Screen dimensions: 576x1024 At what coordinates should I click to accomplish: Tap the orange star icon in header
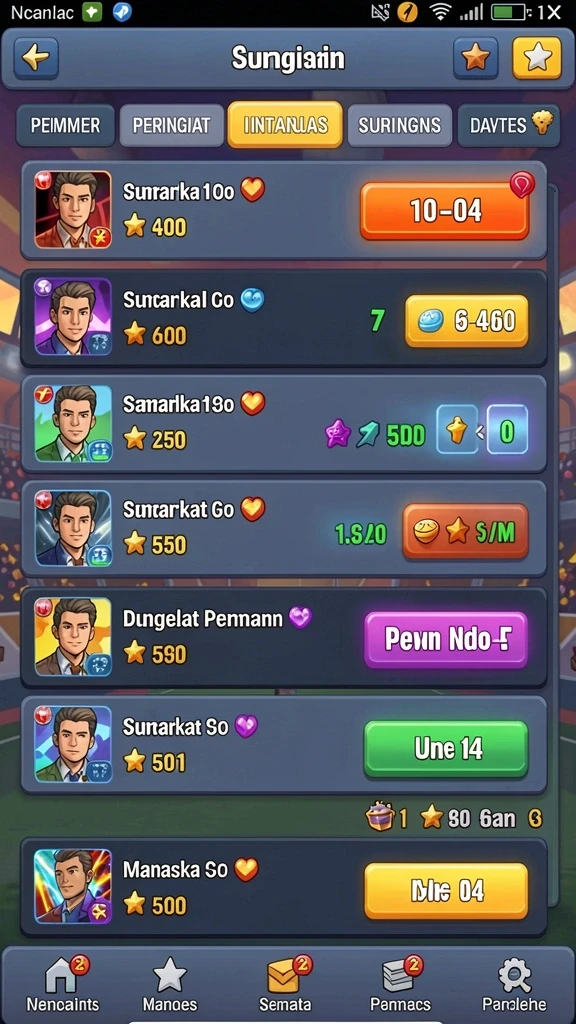point(475,58)
